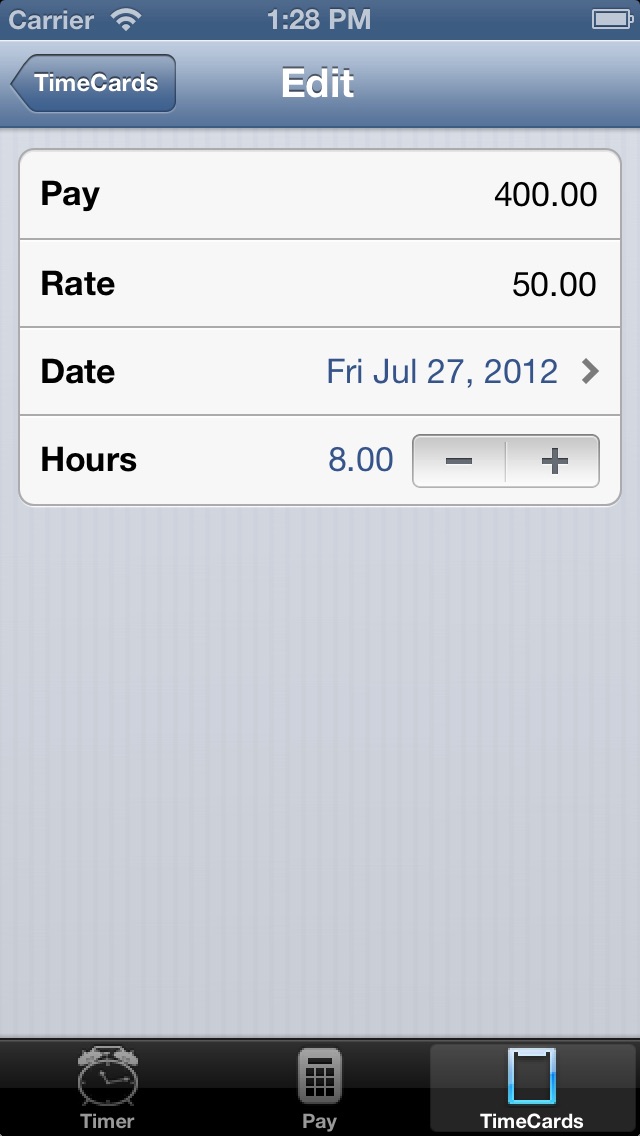Increase hours with the plus stepper
Viewport: 640px width, 1136px height.
click(x=553, y=461)
